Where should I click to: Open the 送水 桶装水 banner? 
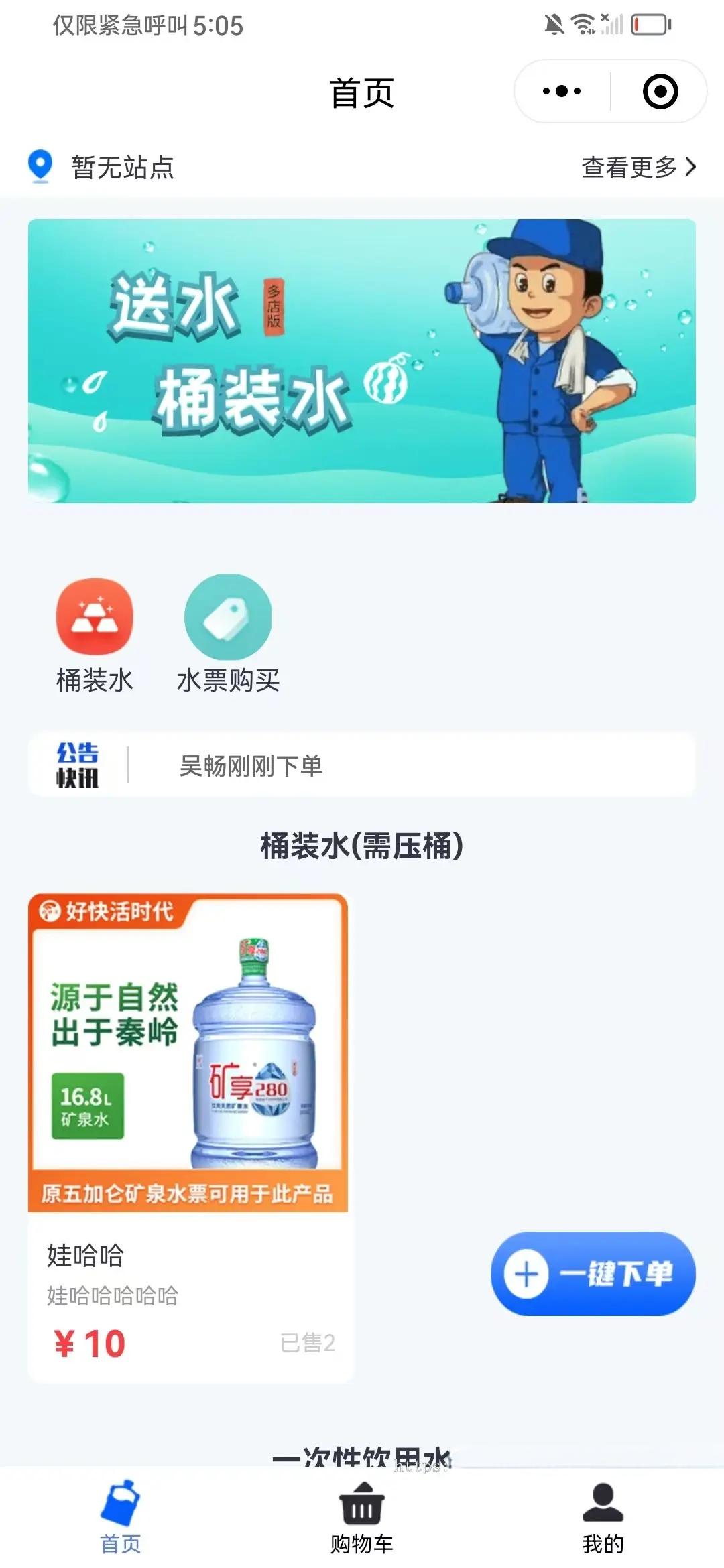click(x=361, y=361)
